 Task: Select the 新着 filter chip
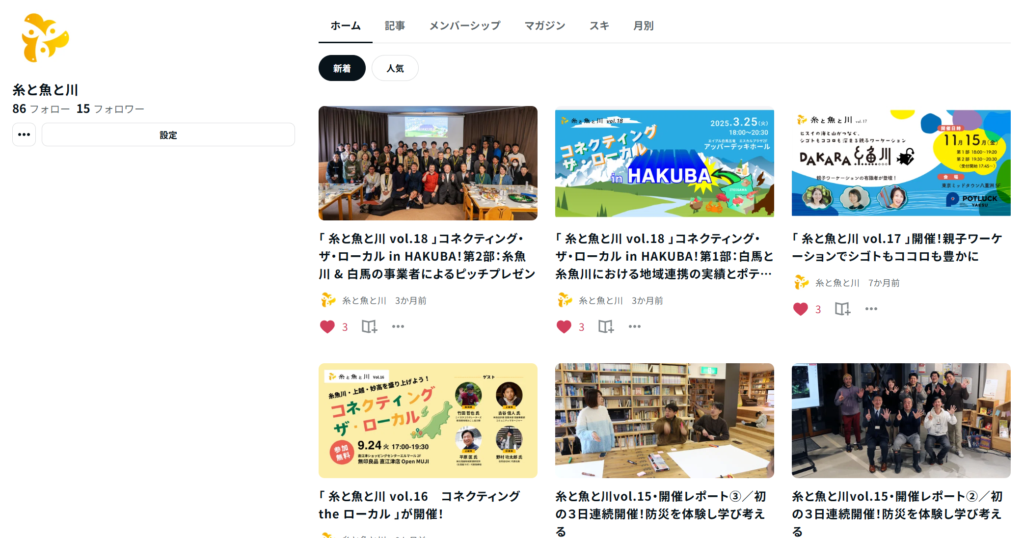342,68
